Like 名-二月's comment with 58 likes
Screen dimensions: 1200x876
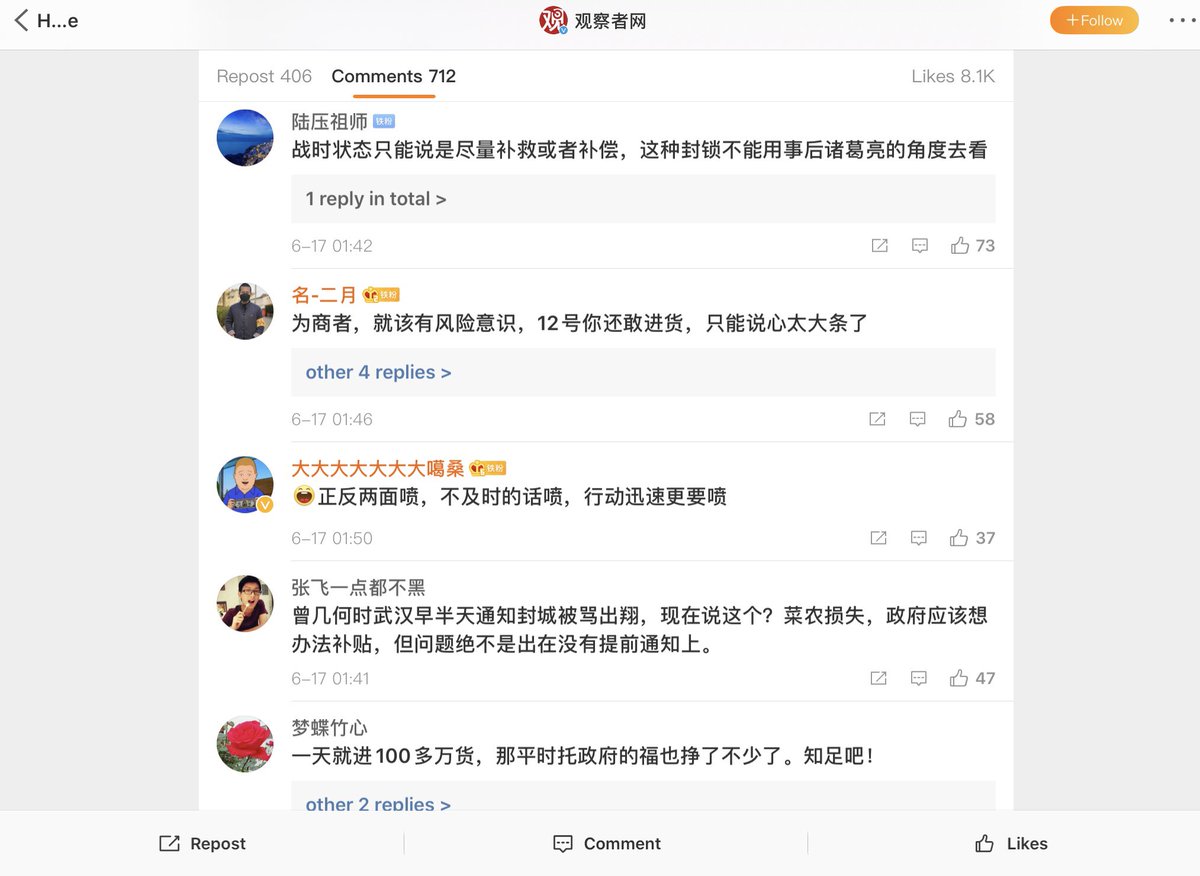959,419
